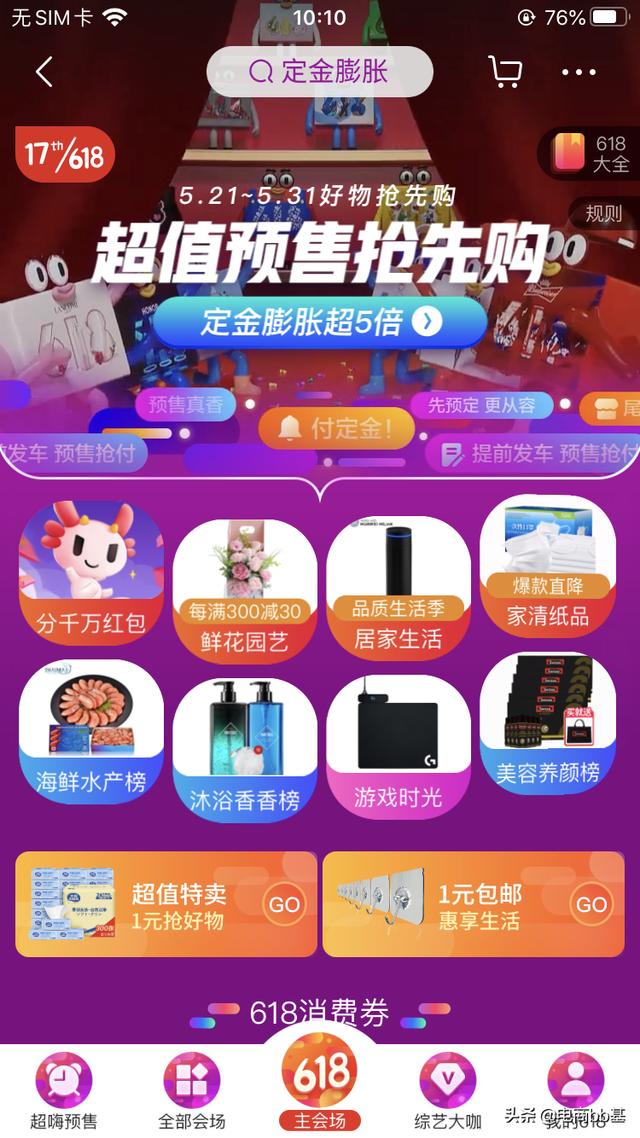Viewport: 640px width, 1138px height.
Task: Switch to 超嗨预售 tab
Action: click(64, 1092)
